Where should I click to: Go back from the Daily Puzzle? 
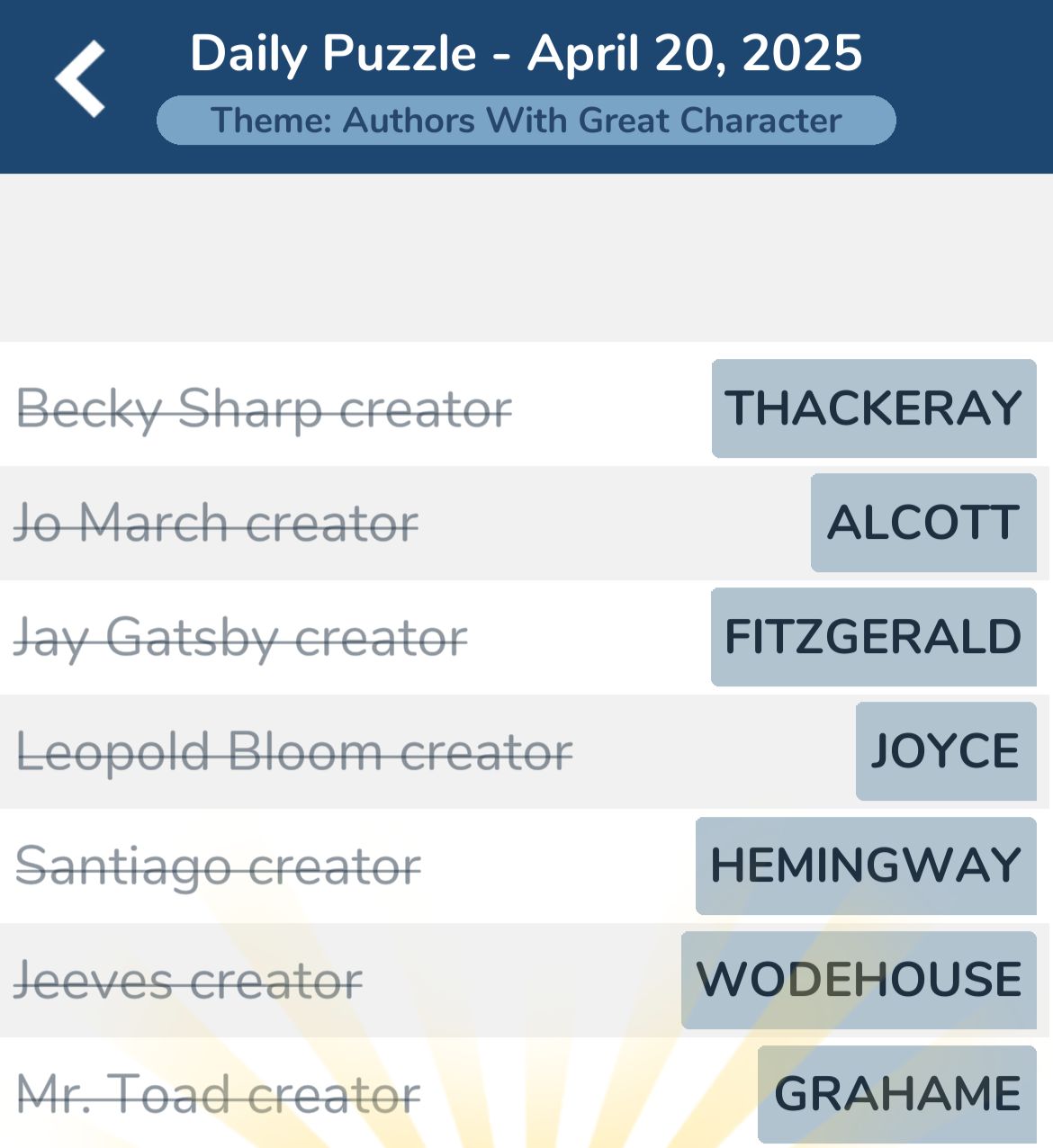pyautogui.click(x=81, y=79)
